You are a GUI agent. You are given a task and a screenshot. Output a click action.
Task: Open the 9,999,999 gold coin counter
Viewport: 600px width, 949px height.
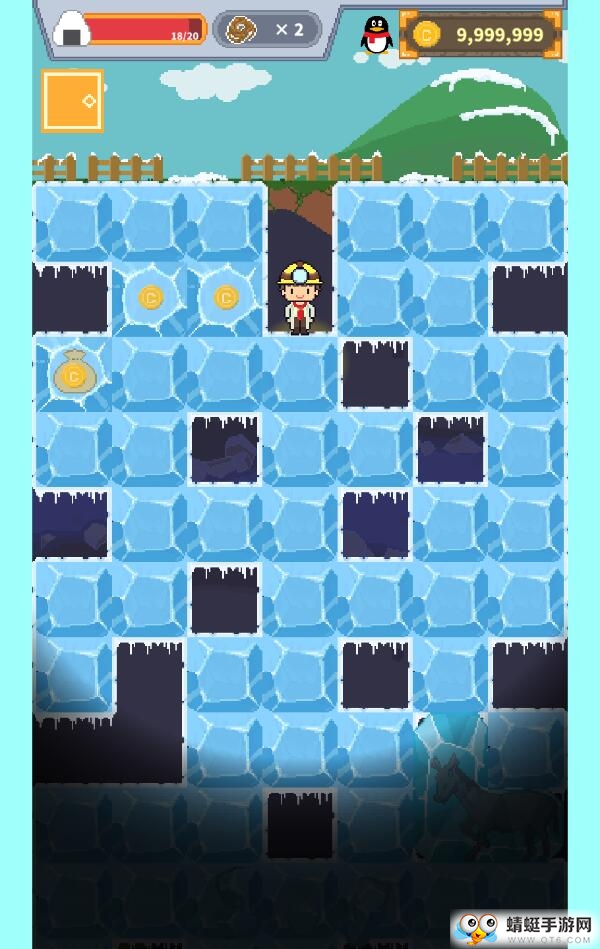[x=480, y=35]
